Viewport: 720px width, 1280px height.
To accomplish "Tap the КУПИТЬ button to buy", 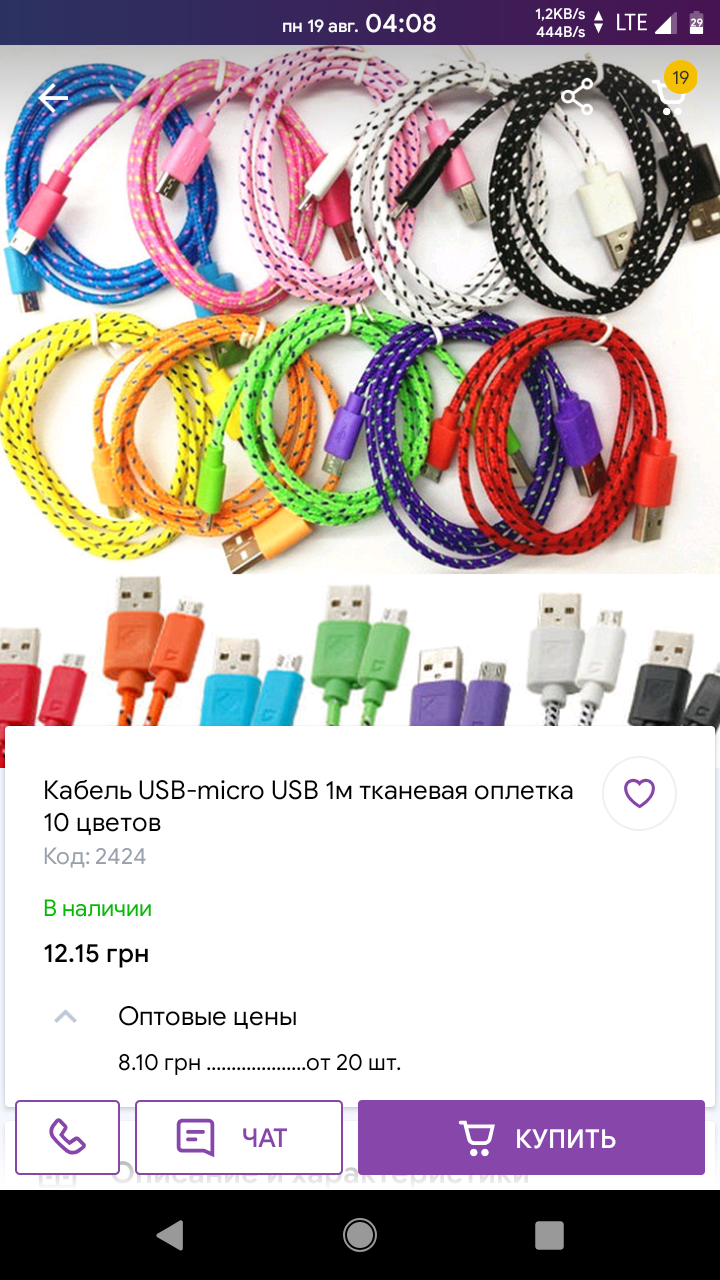I will click(531, 1137).
